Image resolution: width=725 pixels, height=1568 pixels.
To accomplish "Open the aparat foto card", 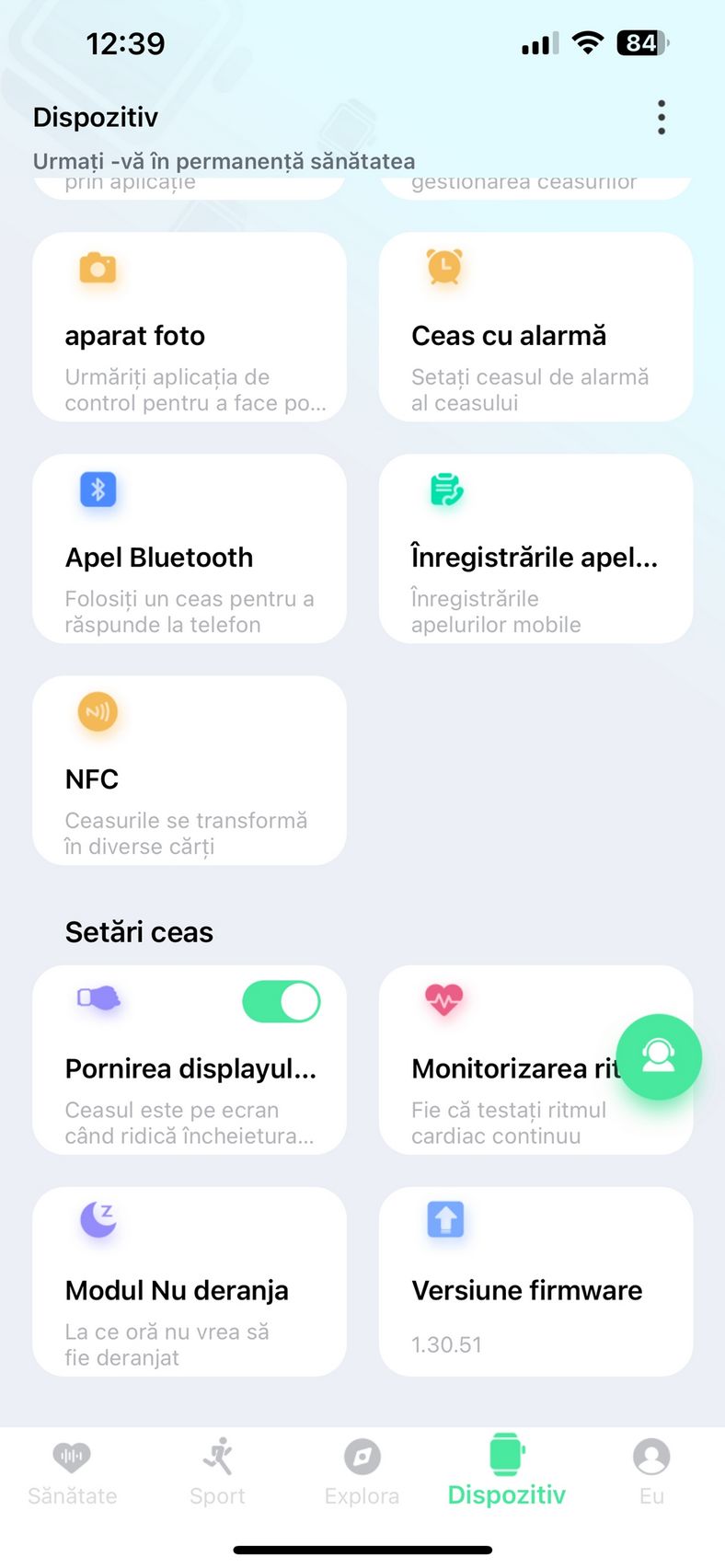I will tap(190, 327).
